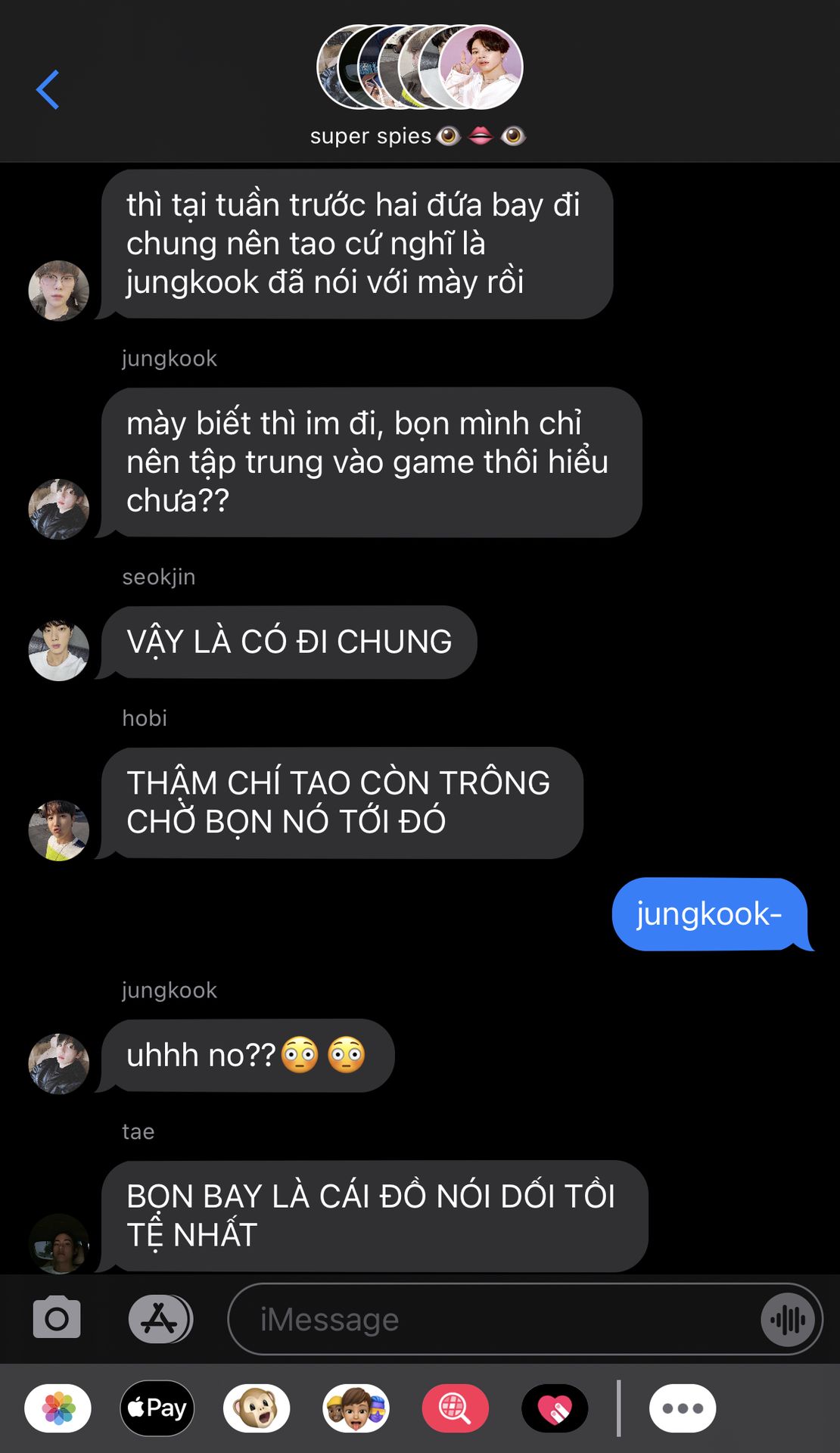Open the images search app
Viewport: 840px width, 1453px height.
pyautogui.click(x=455, y=1408)
